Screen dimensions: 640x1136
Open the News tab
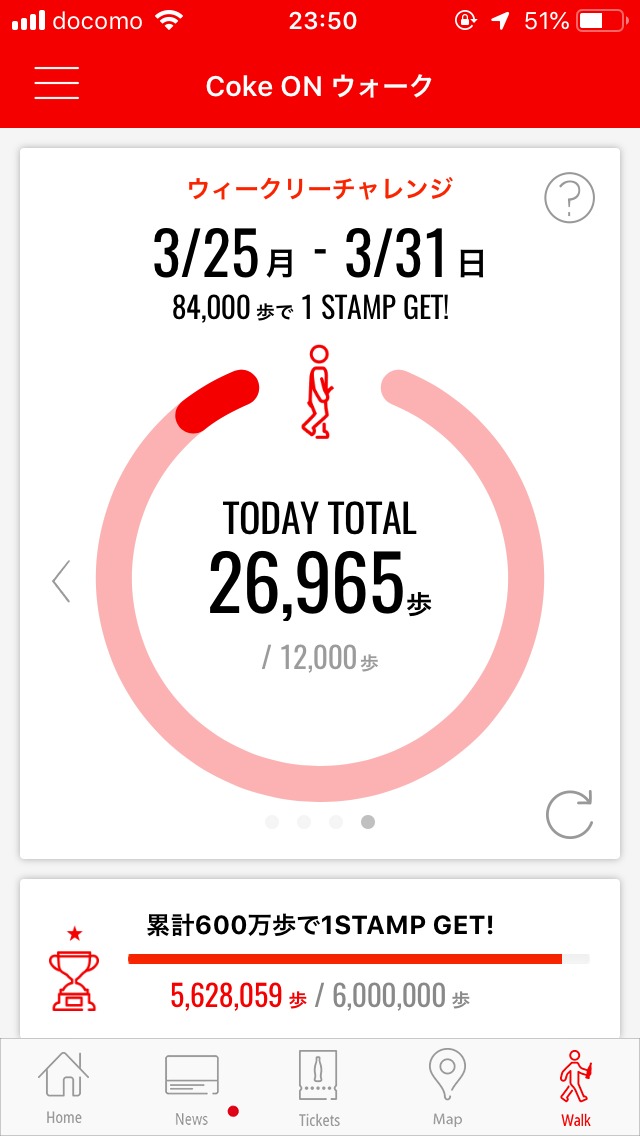pyautogui.click(x=191, y=1088)
